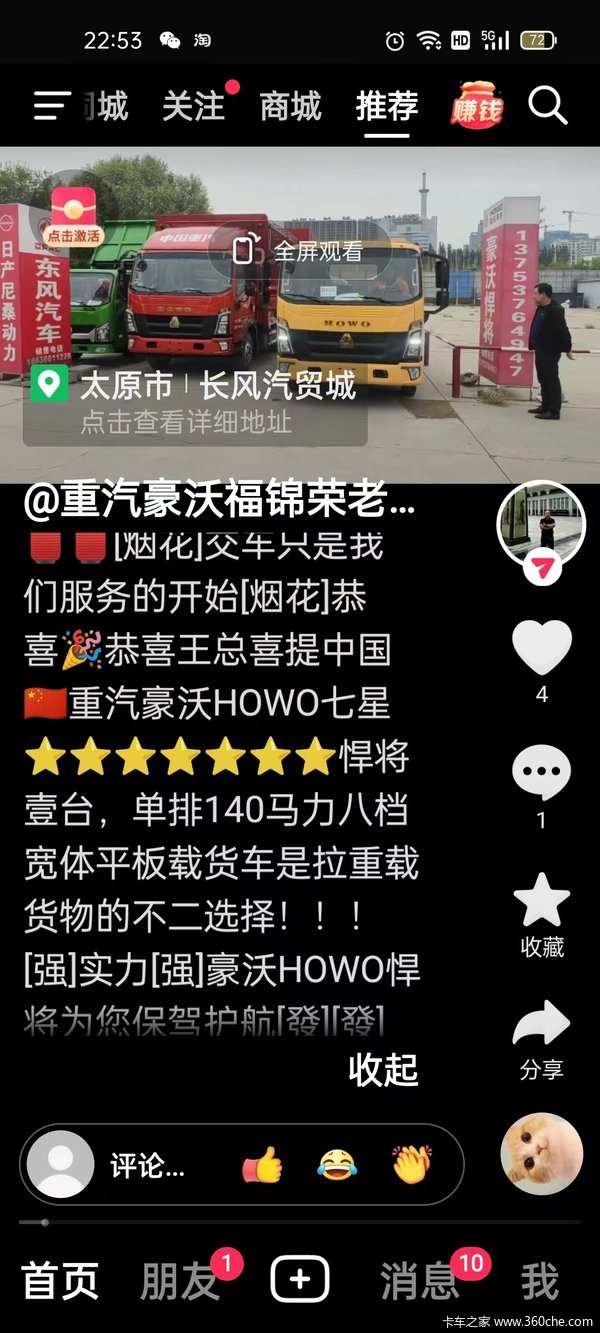Open the comments bubble
Screen dimensions: 600x1333
(x=541, y=773)
